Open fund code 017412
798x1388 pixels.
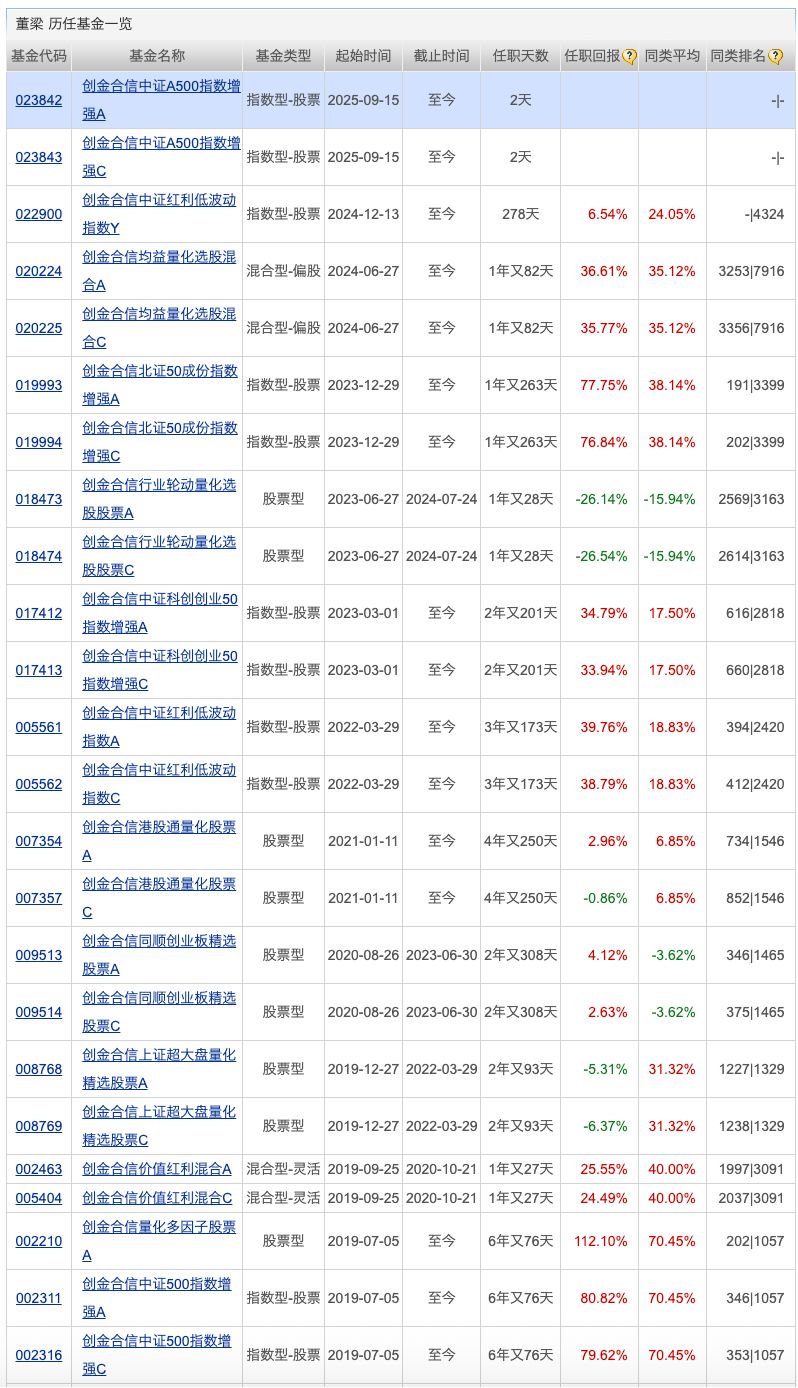click(38, 613)
